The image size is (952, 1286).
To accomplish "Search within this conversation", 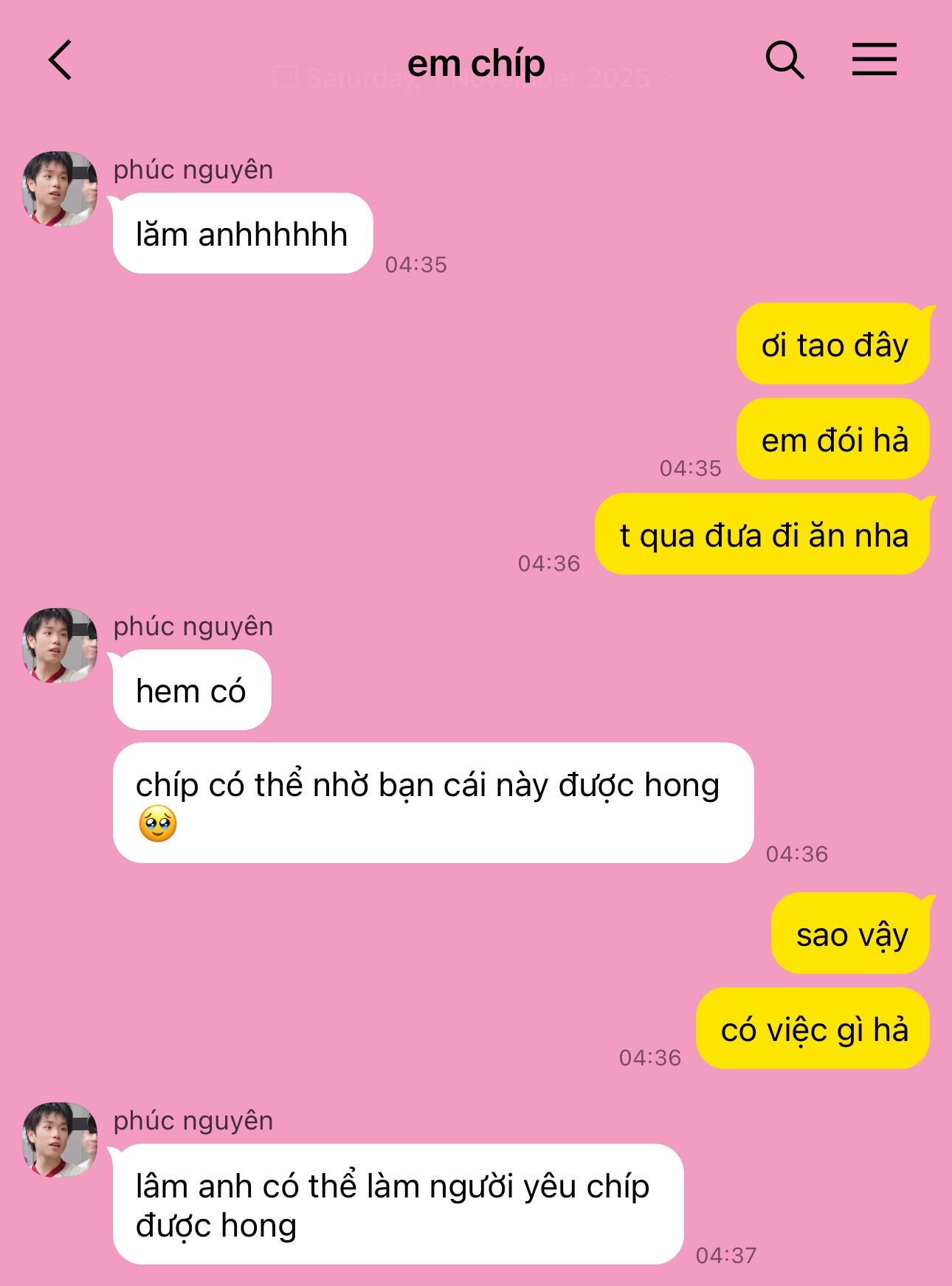I will tap(784, 61).
